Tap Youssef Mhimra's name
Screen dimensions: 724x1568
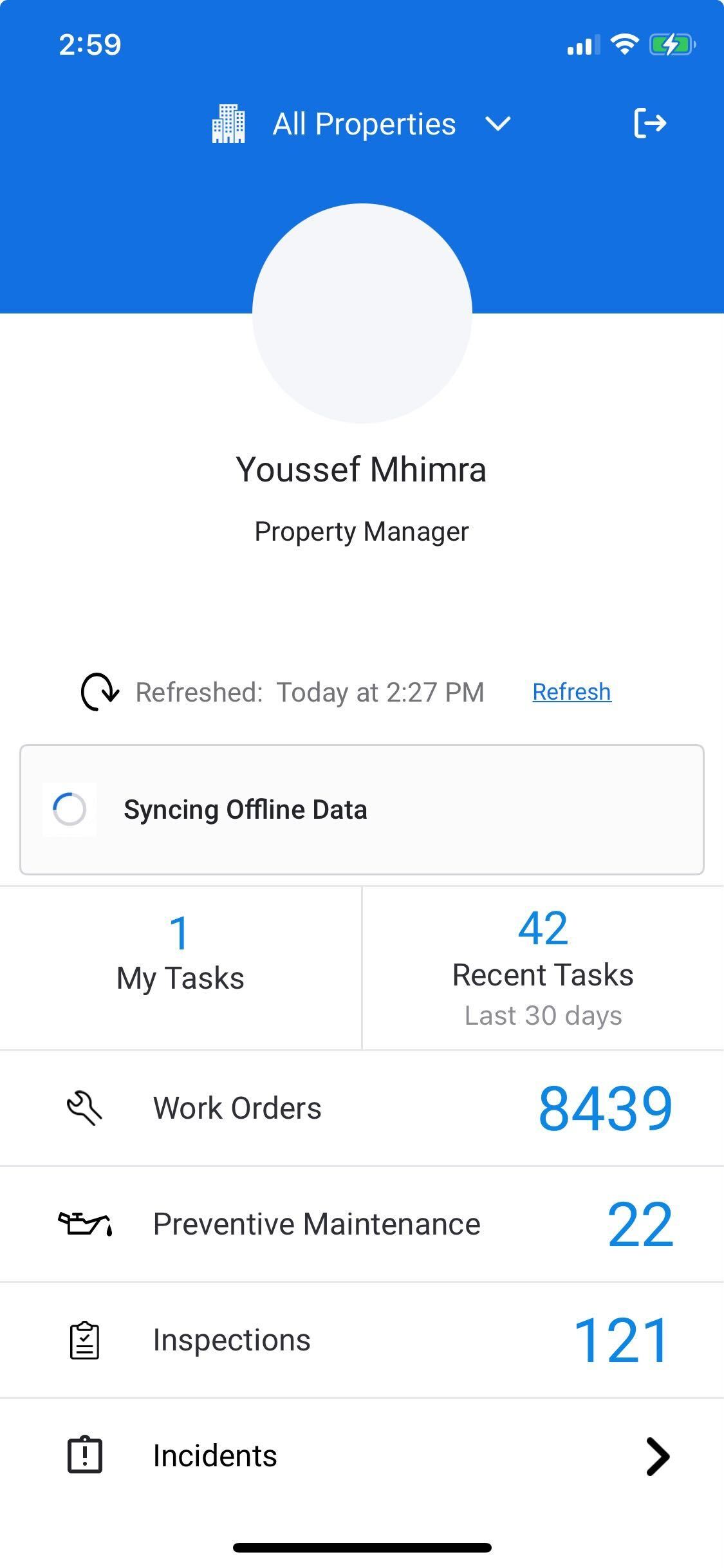pos(362,469)
